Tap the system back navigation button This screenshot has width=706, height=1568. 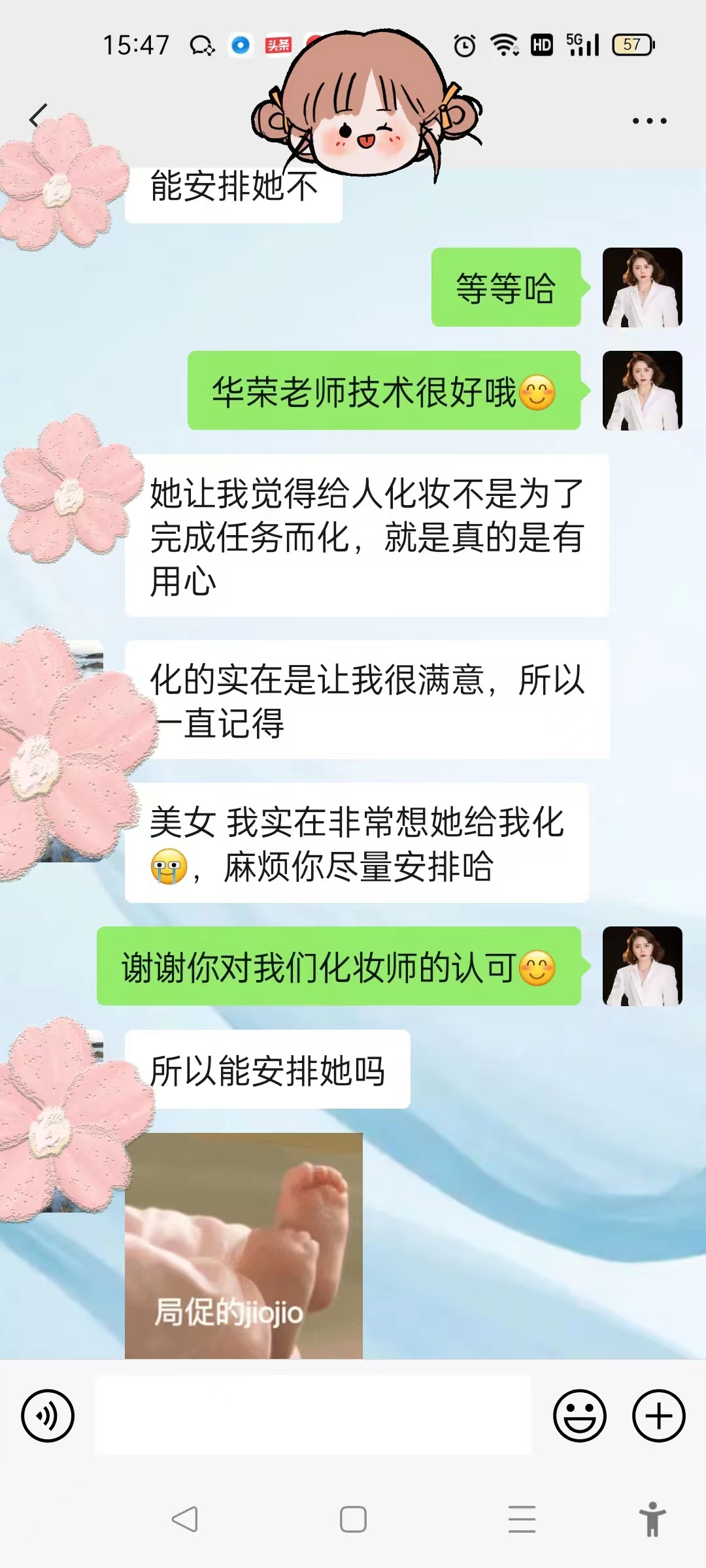[185, 1519]
